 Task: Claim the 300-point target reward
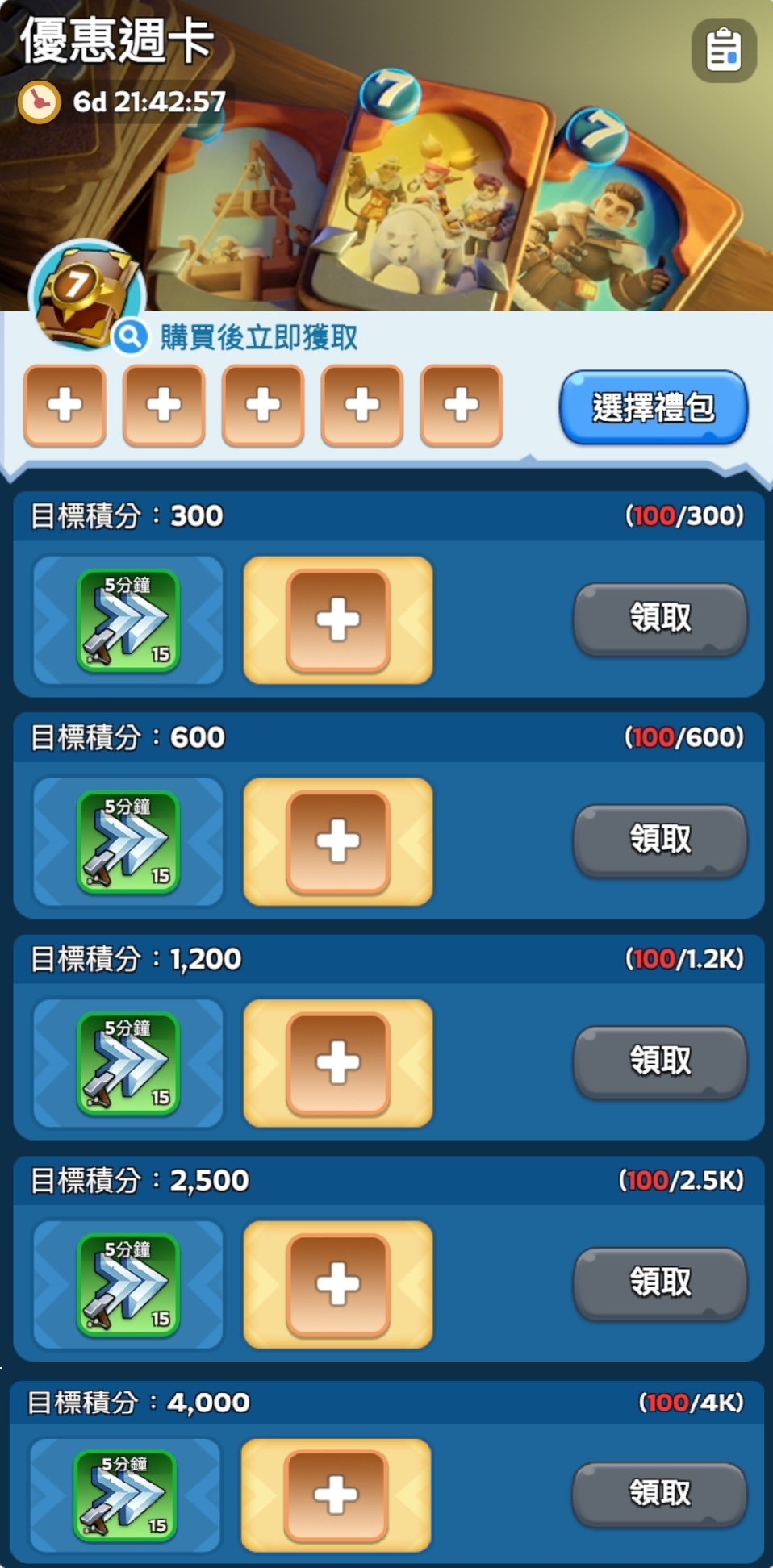coord(660,619)
